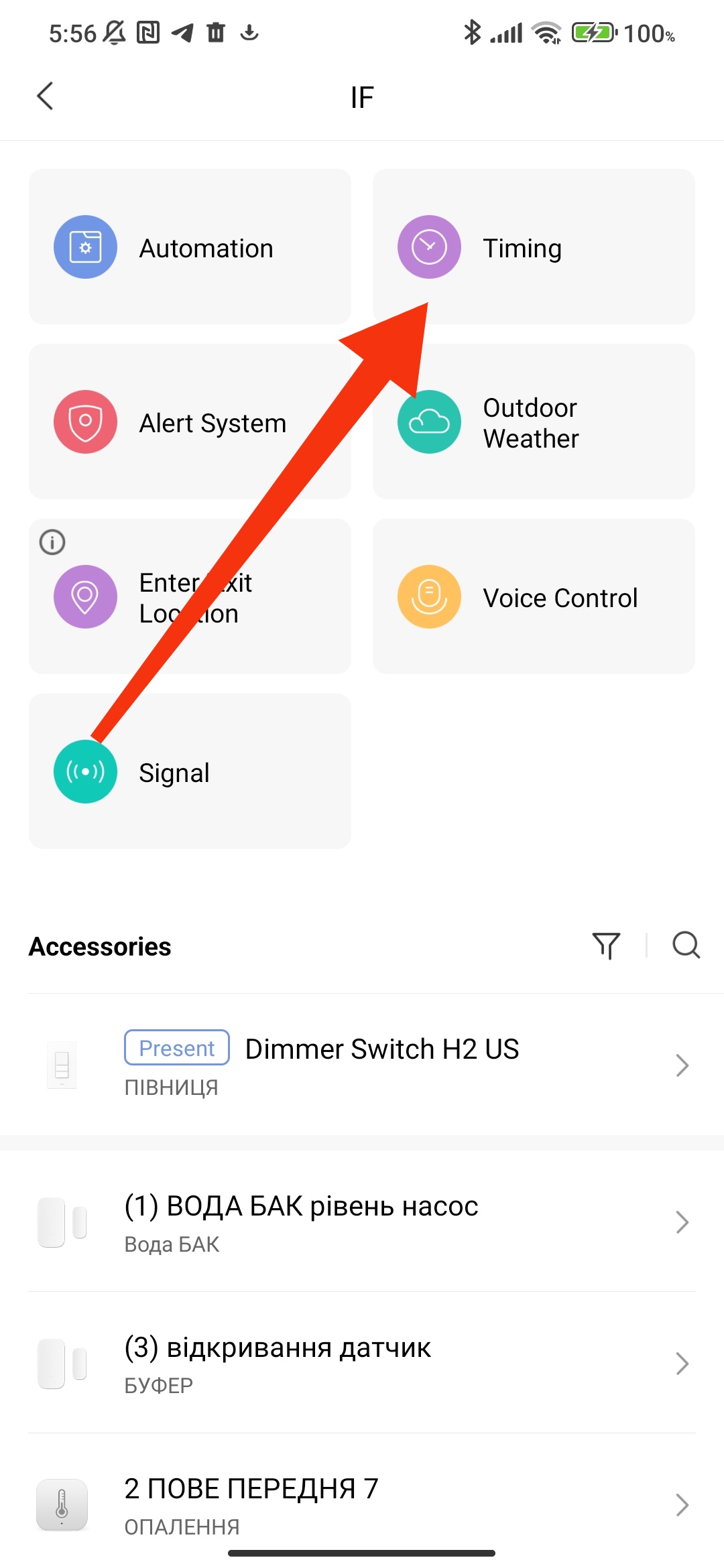Open the Automation condition card
Viewport: 724px width, 1568px height.
190,247
